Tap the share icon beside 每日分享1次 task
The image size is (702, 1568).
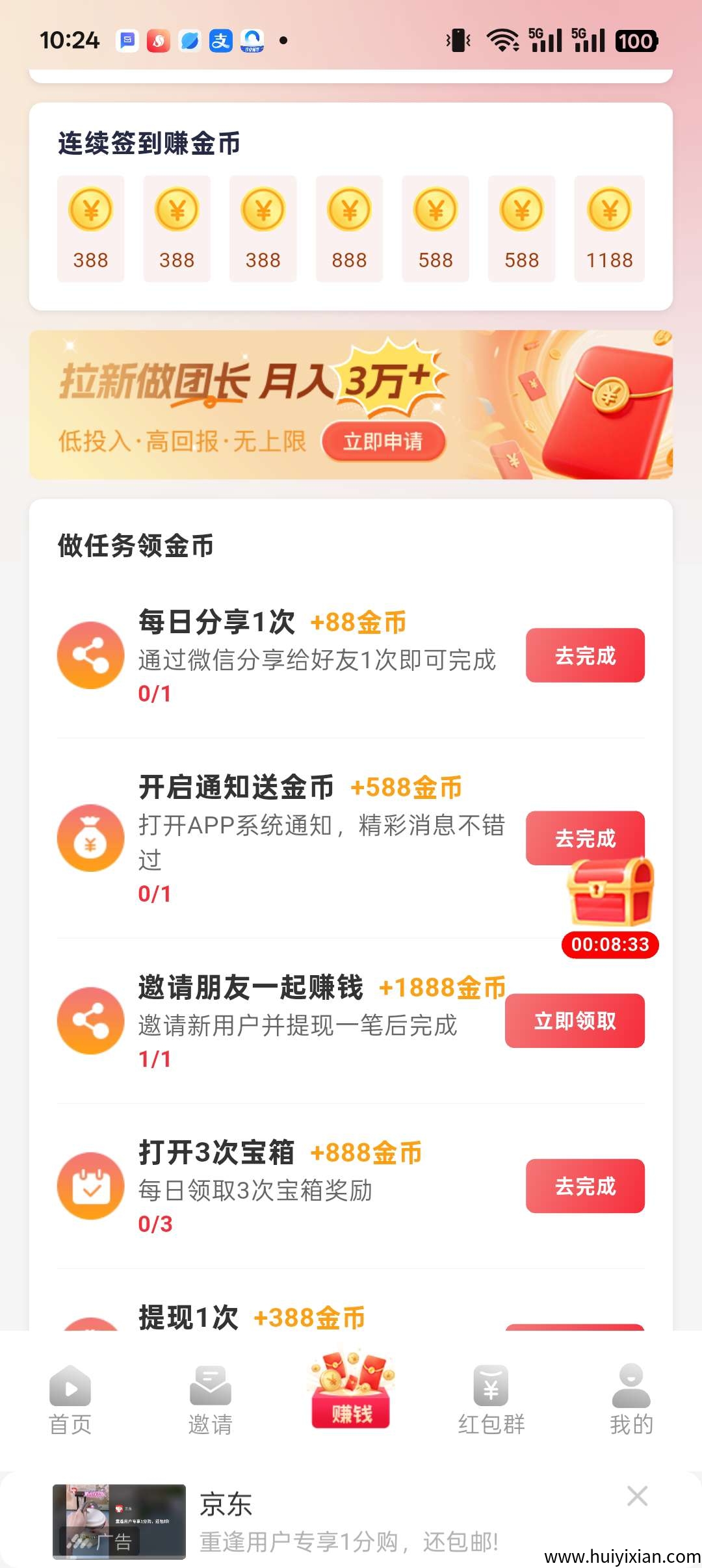click(90, 657)
